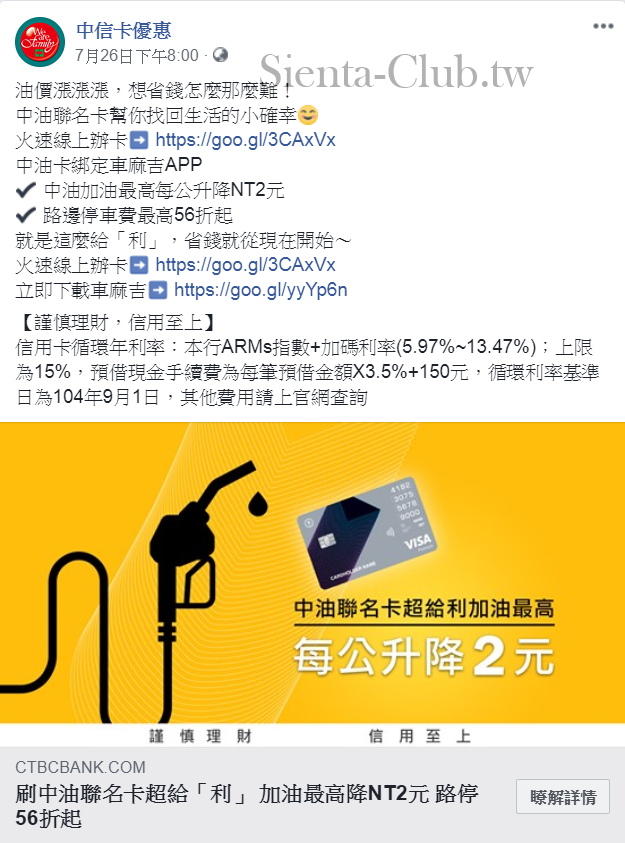Tap the 中信卡優惠 profile picture
The width and height of the screenshot is (625, 843).
tap(38, 41)
